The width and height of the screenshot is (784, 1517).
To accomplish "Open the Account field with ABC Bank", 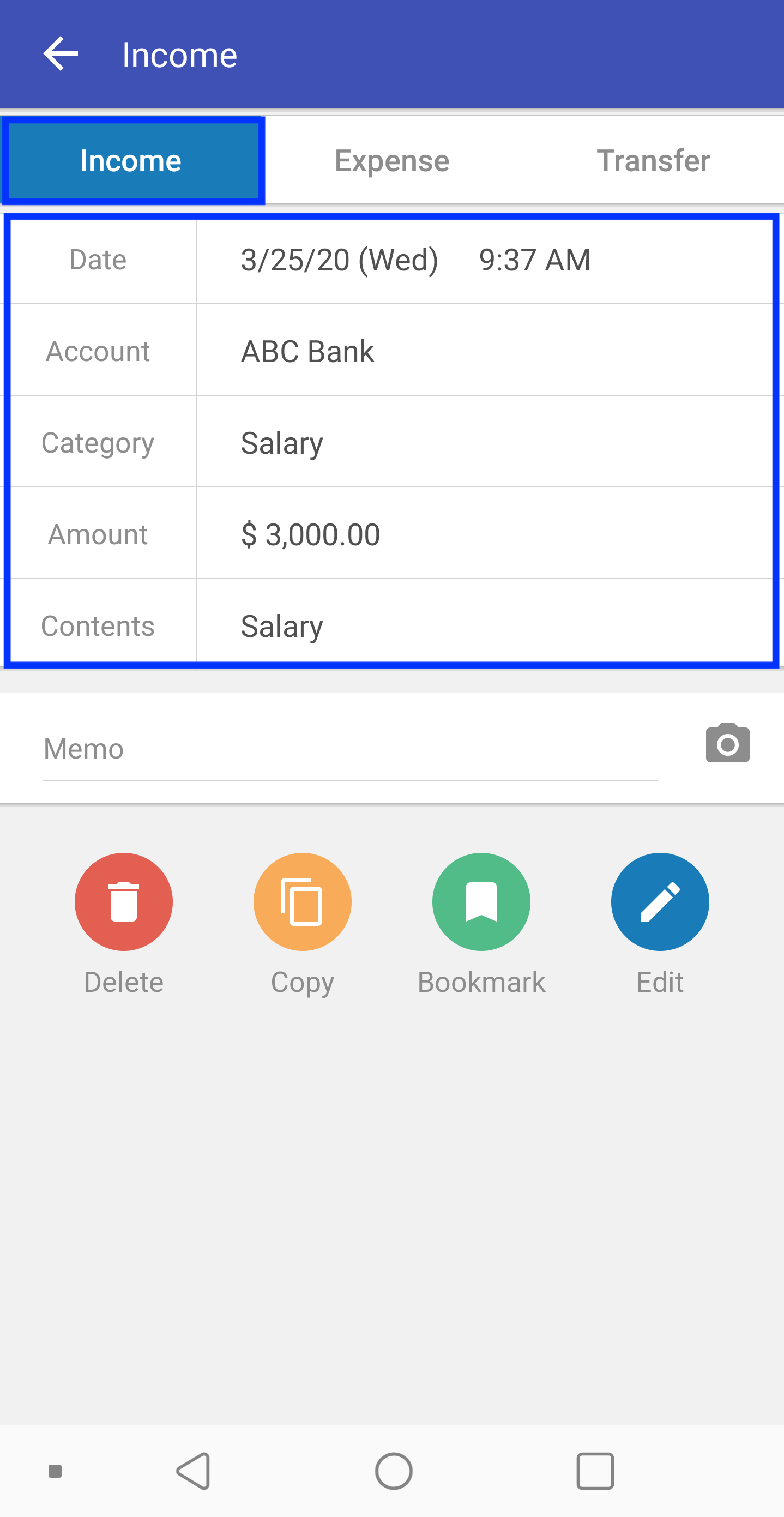I will (x=392, y=351).
